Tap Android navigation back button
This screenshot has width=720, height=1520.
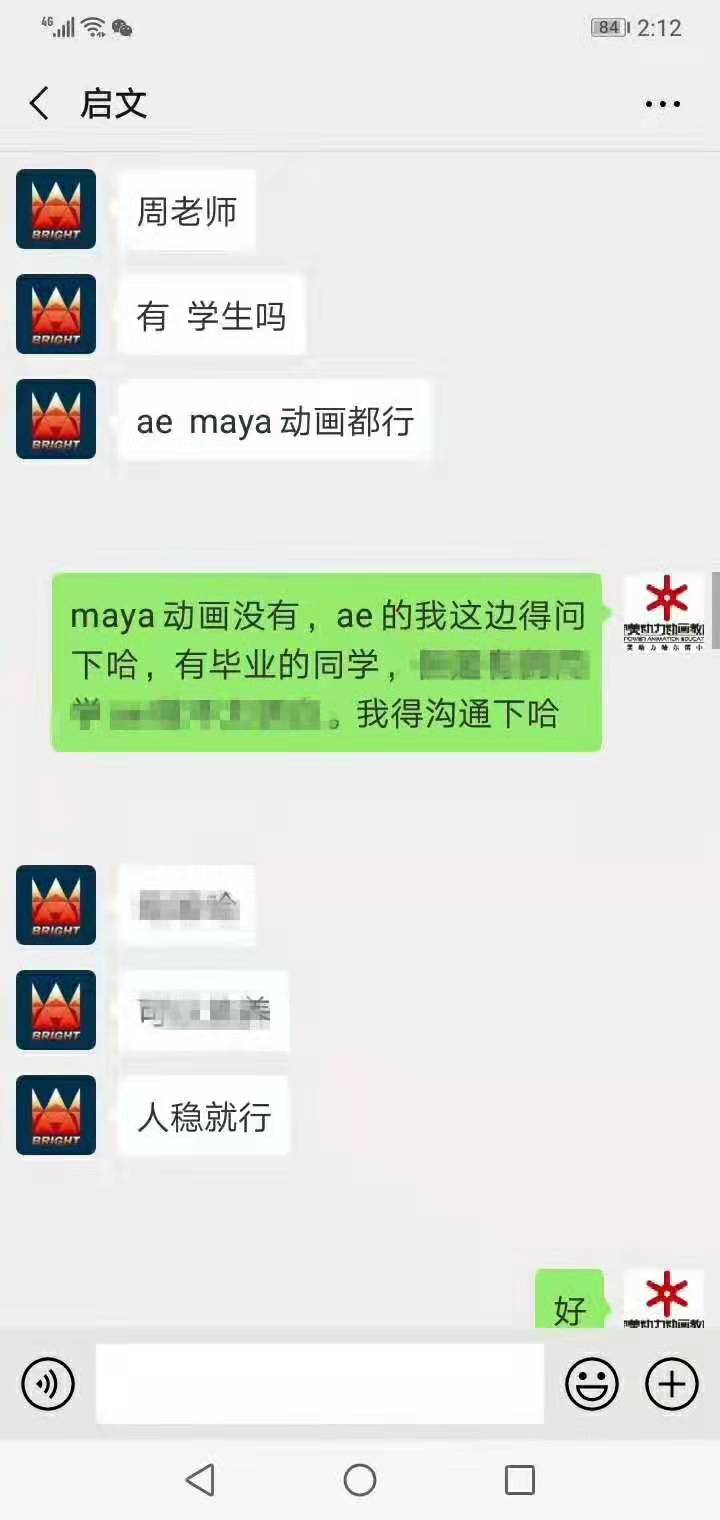point(201,1479)
